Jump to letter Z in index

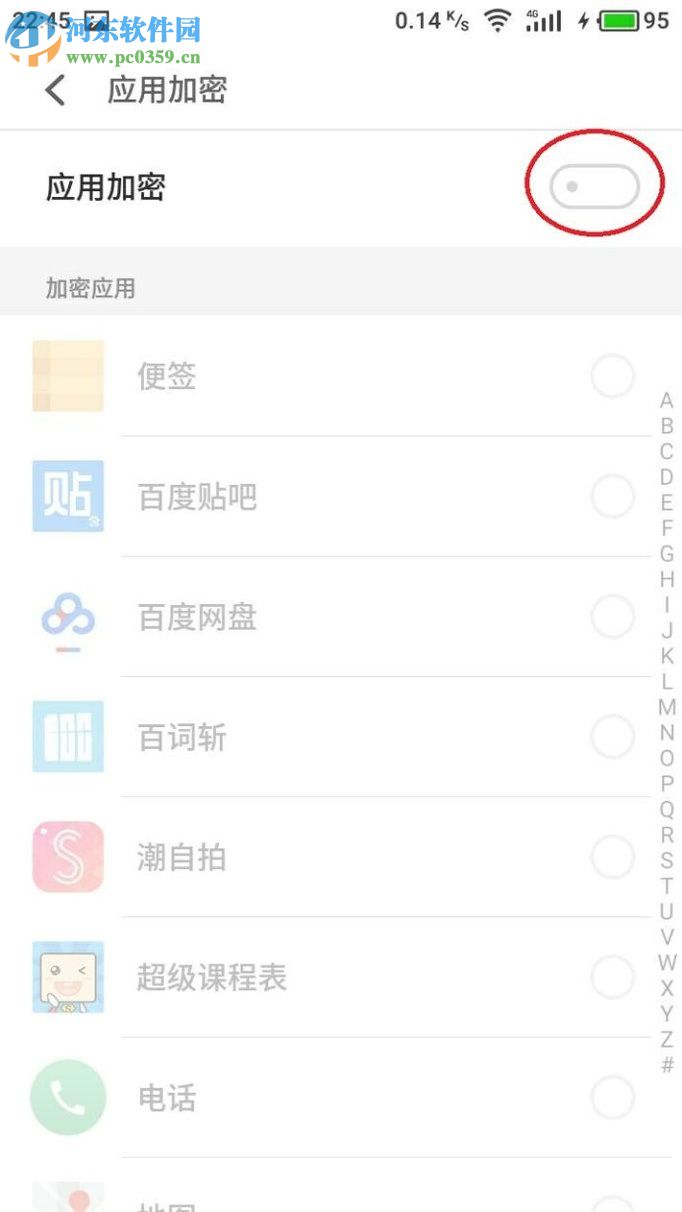667,1039
